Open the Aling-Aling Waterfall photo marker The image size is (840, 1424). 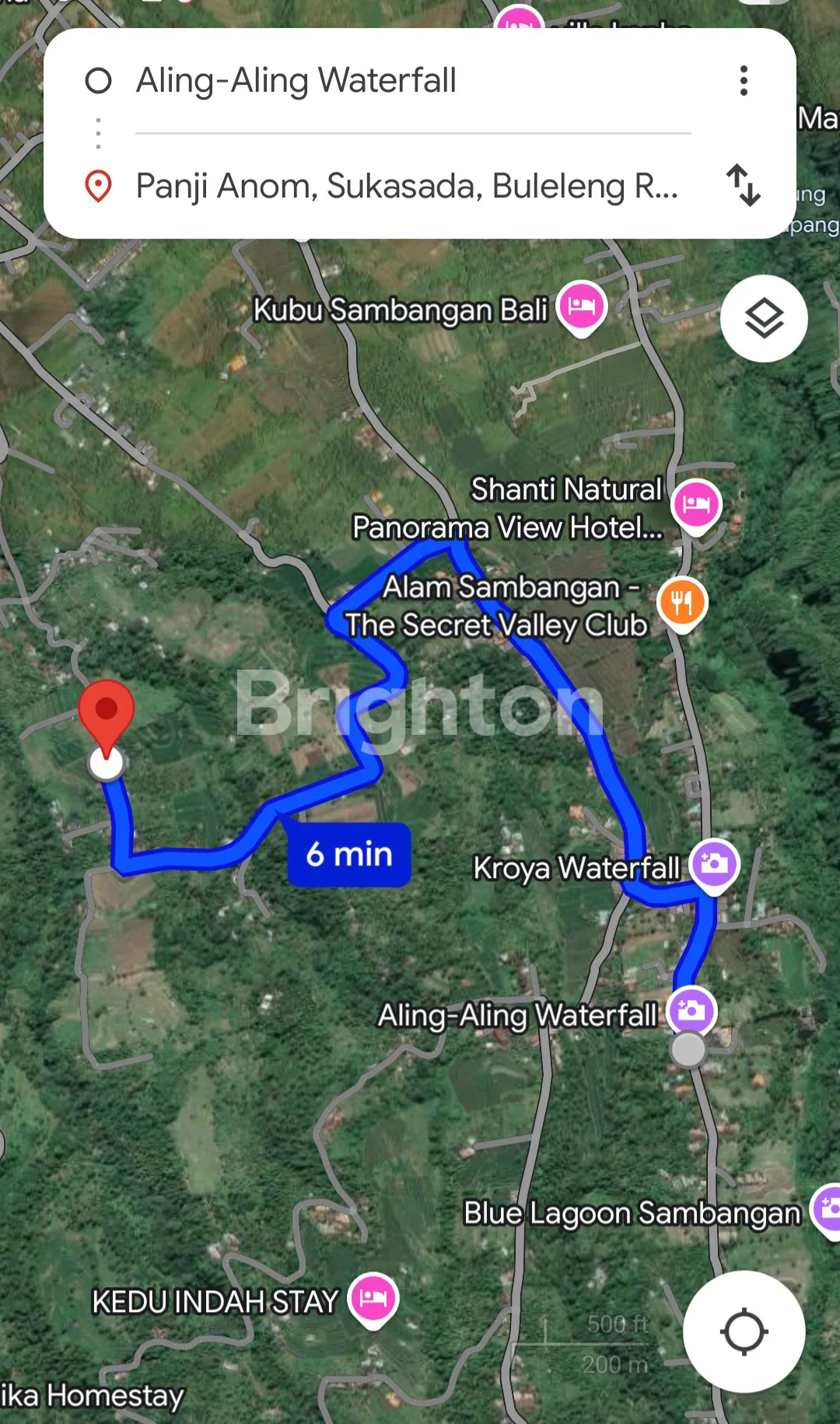[691, 1010]
